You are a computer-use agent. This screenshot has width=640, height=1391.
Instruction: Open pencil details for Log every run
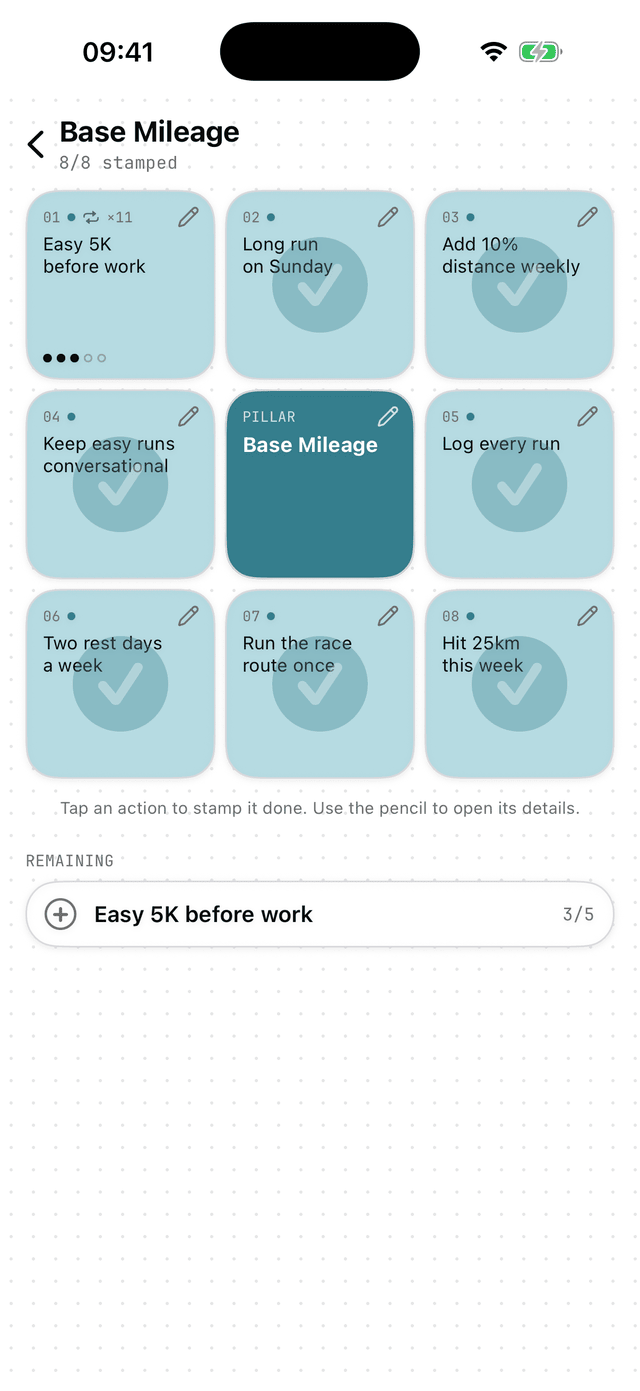(587, 416)
